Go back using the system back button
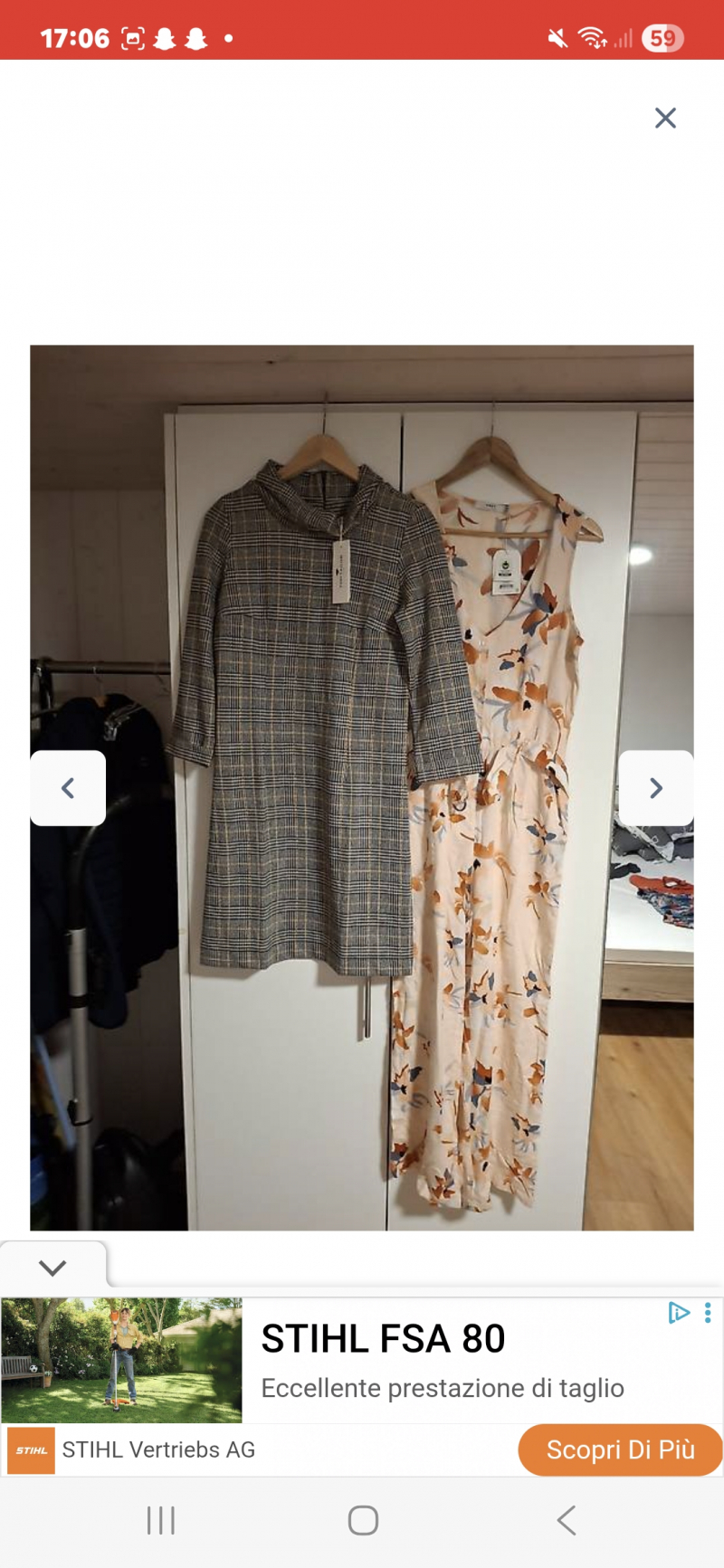The image size is (724, 1568). pyautogui.click(x=567, y=1520)
